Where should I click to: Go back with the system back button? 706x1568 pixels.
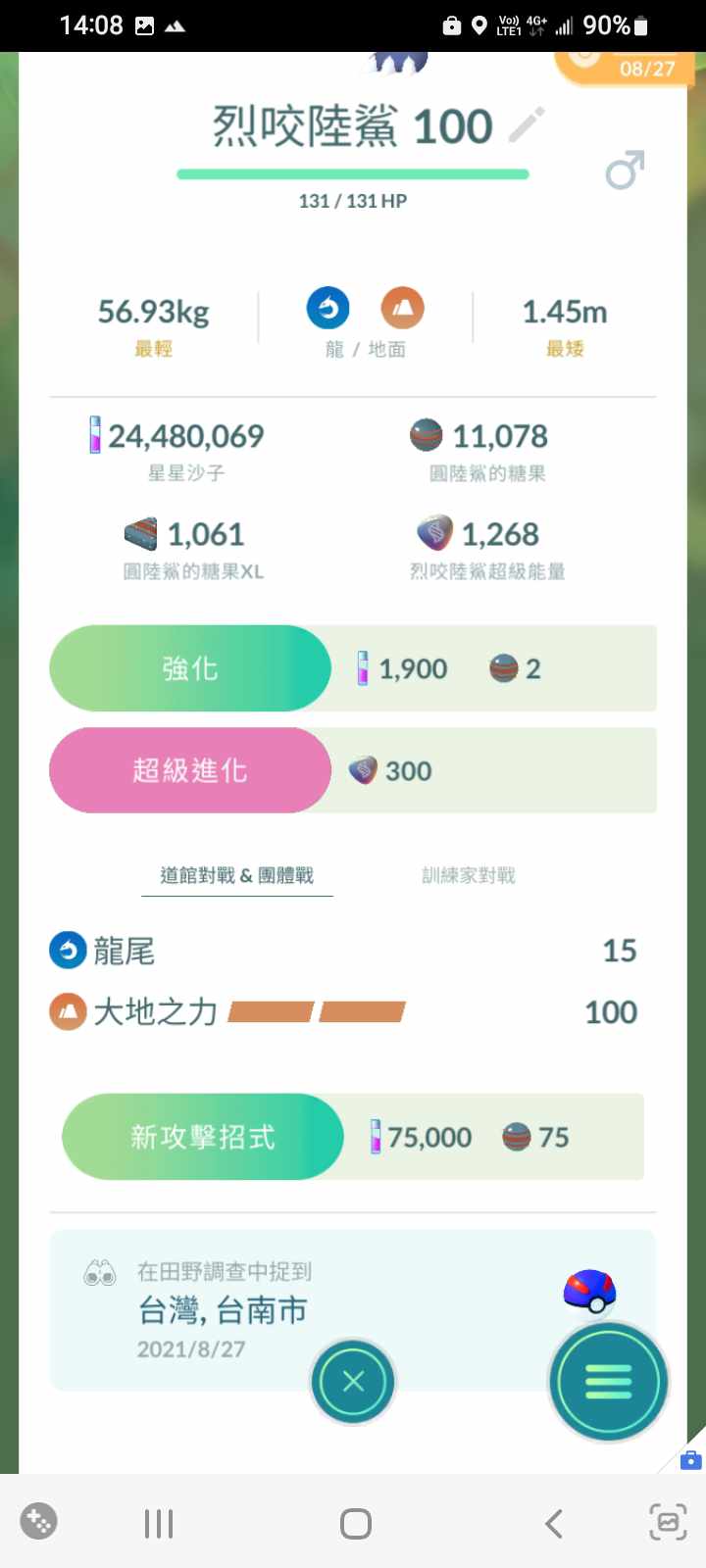[x=554, y=1524]
